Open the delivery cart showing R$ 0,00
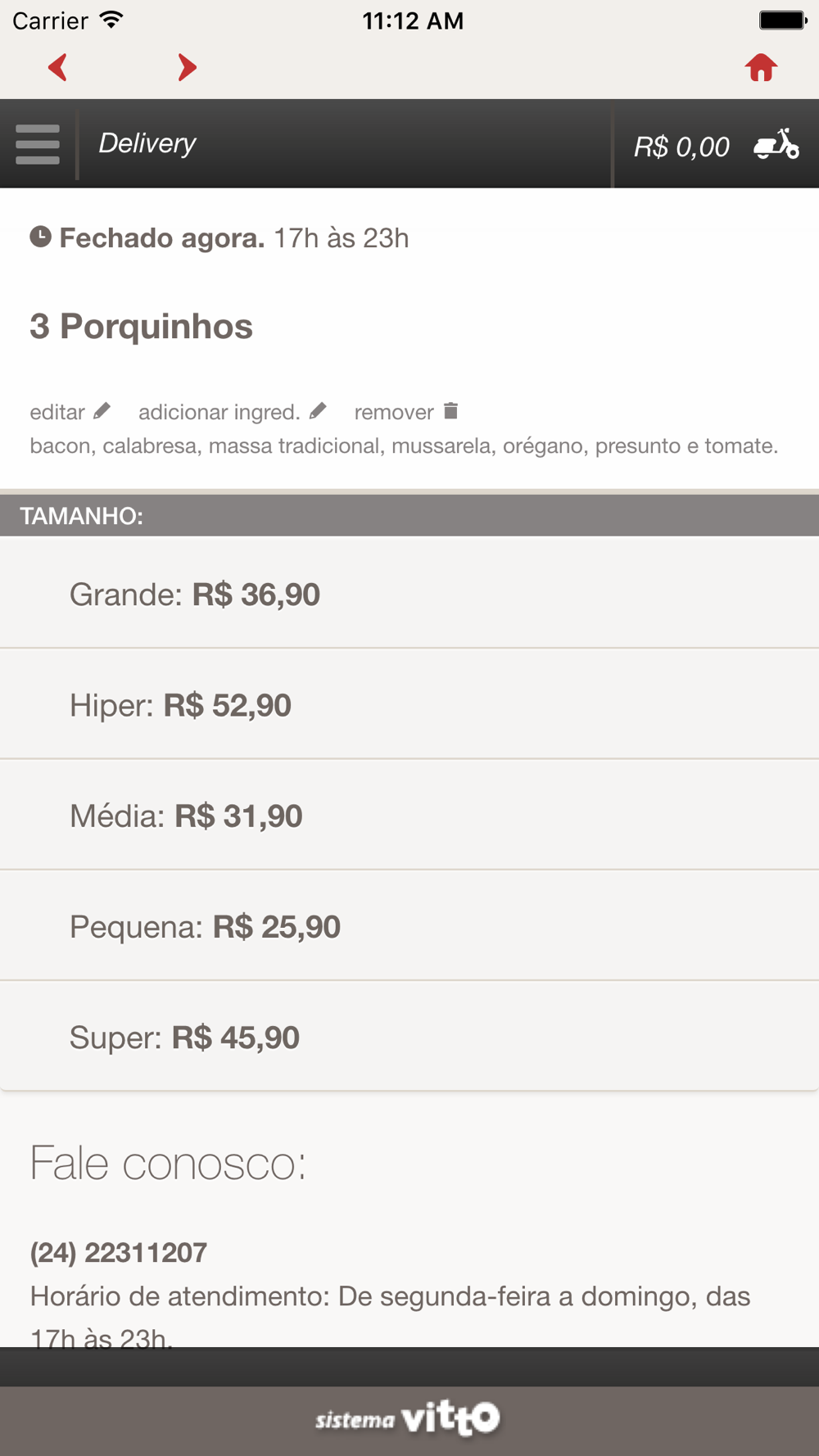 click(717, 146)
